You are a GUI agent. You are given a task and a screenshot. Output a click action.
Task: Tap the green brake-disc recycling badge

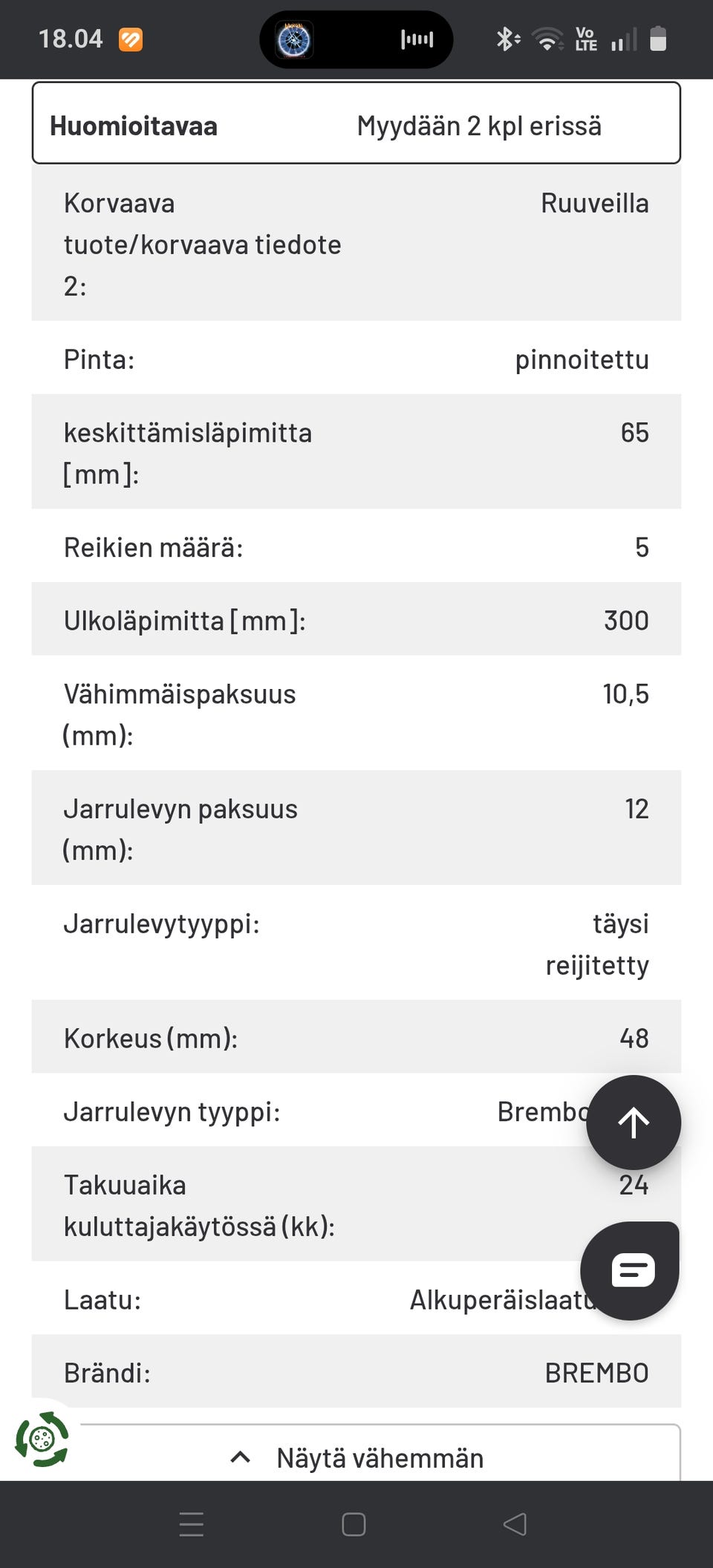[42, 1437]
